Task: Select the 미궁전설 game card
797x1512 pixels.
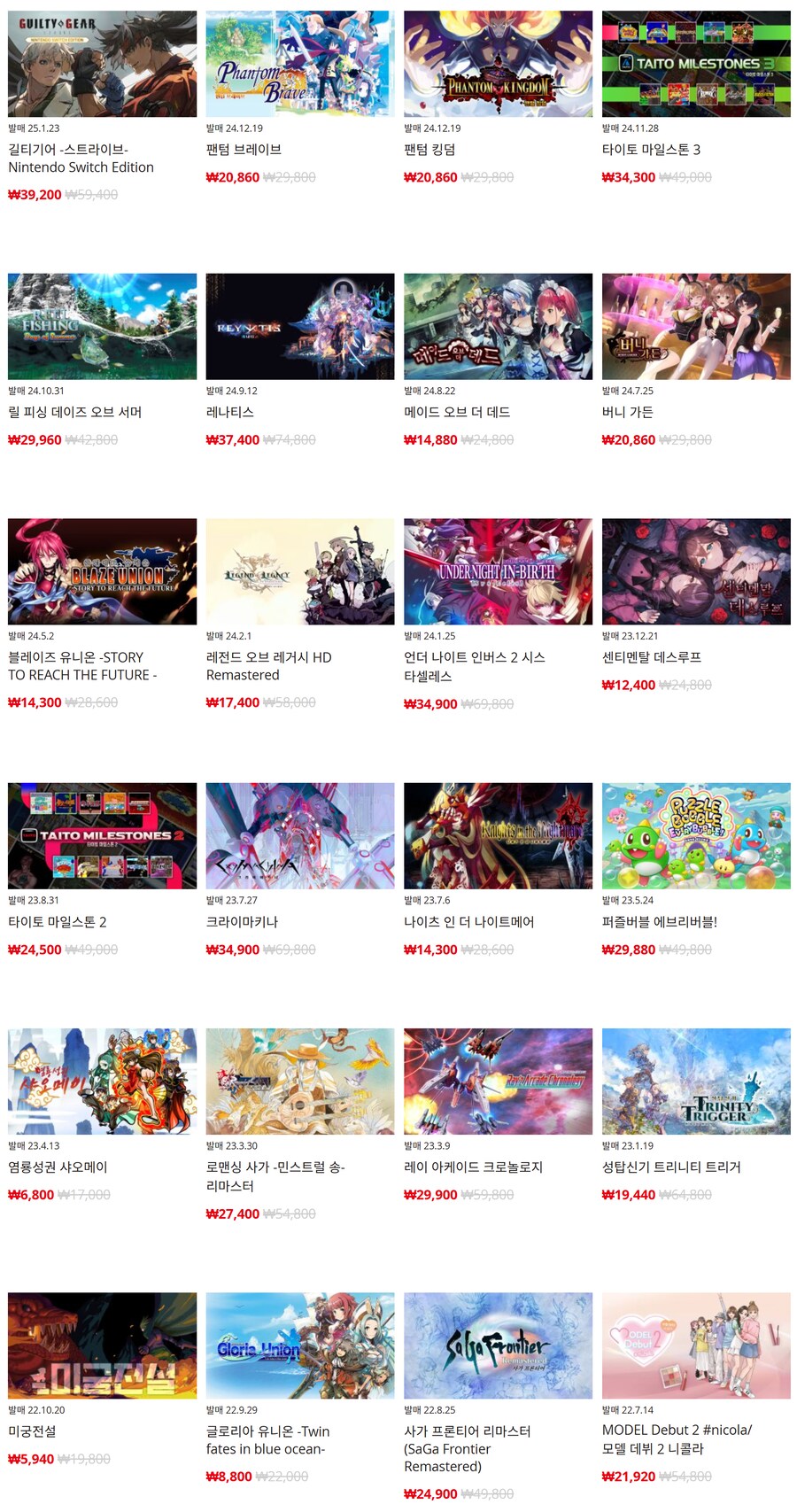Action: (102, 1345)
